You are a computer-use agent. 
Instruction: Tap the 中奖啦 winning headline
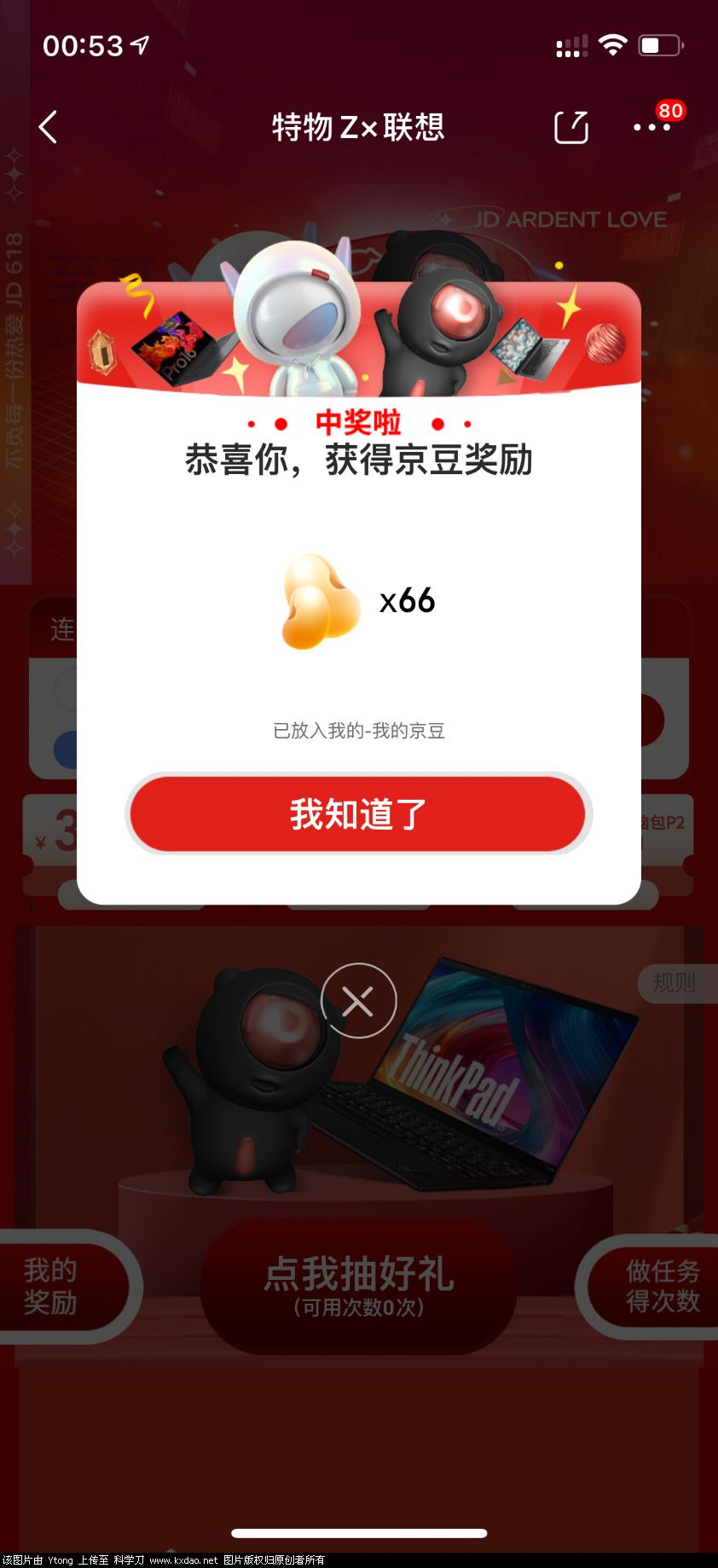357,423
